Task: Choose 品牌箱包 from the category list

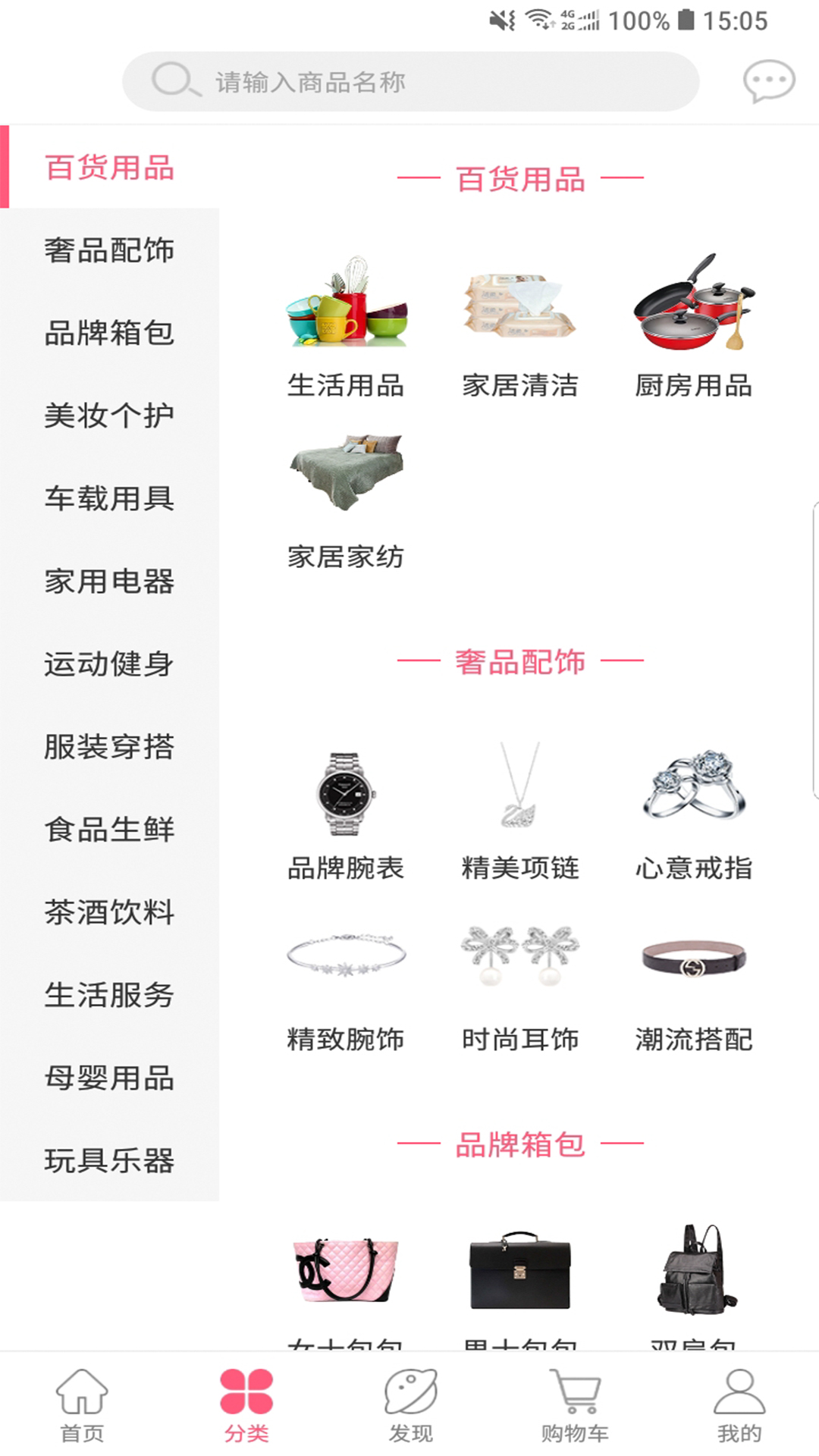Action: [x=109, y=332]
